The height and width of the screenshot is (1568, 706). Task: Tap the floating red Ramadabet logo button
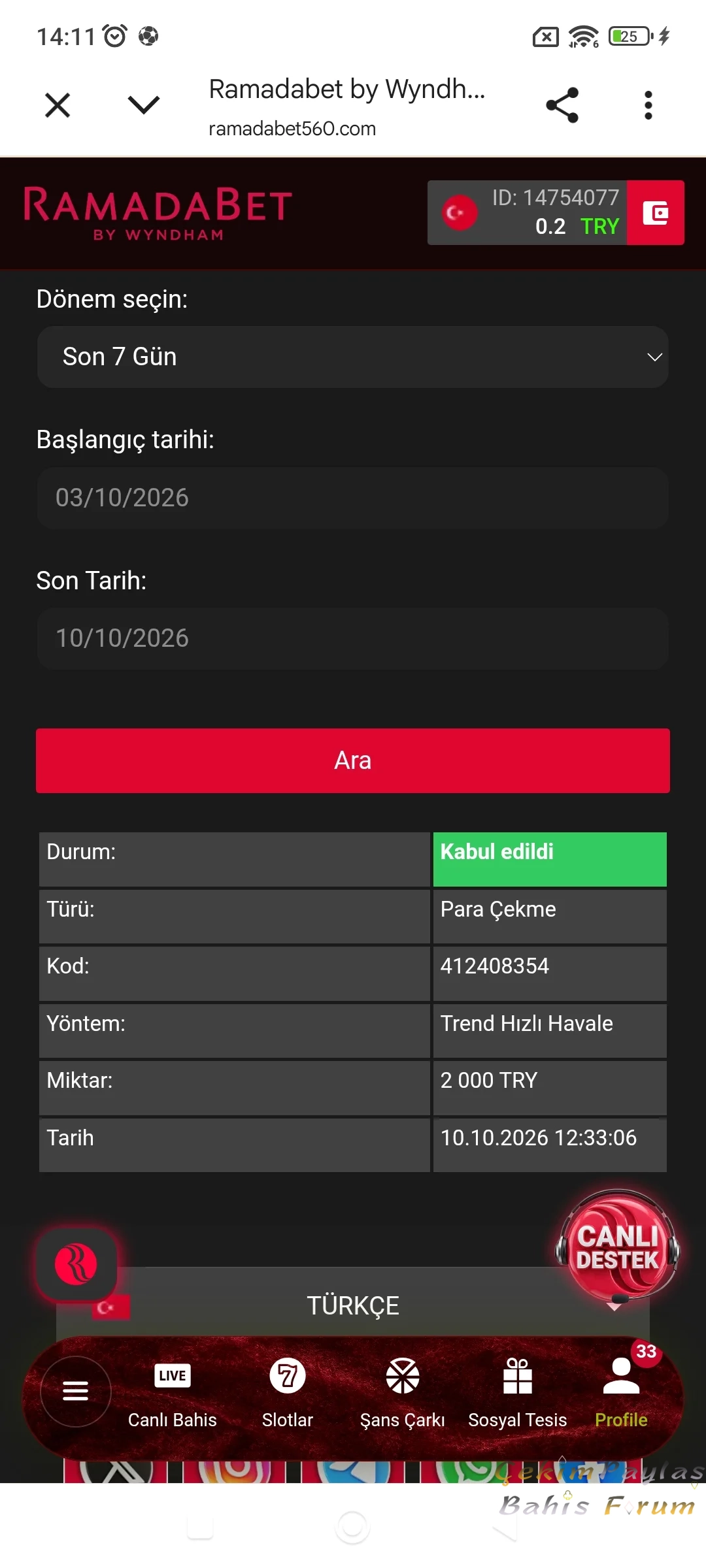click(x=76, y=1264)
